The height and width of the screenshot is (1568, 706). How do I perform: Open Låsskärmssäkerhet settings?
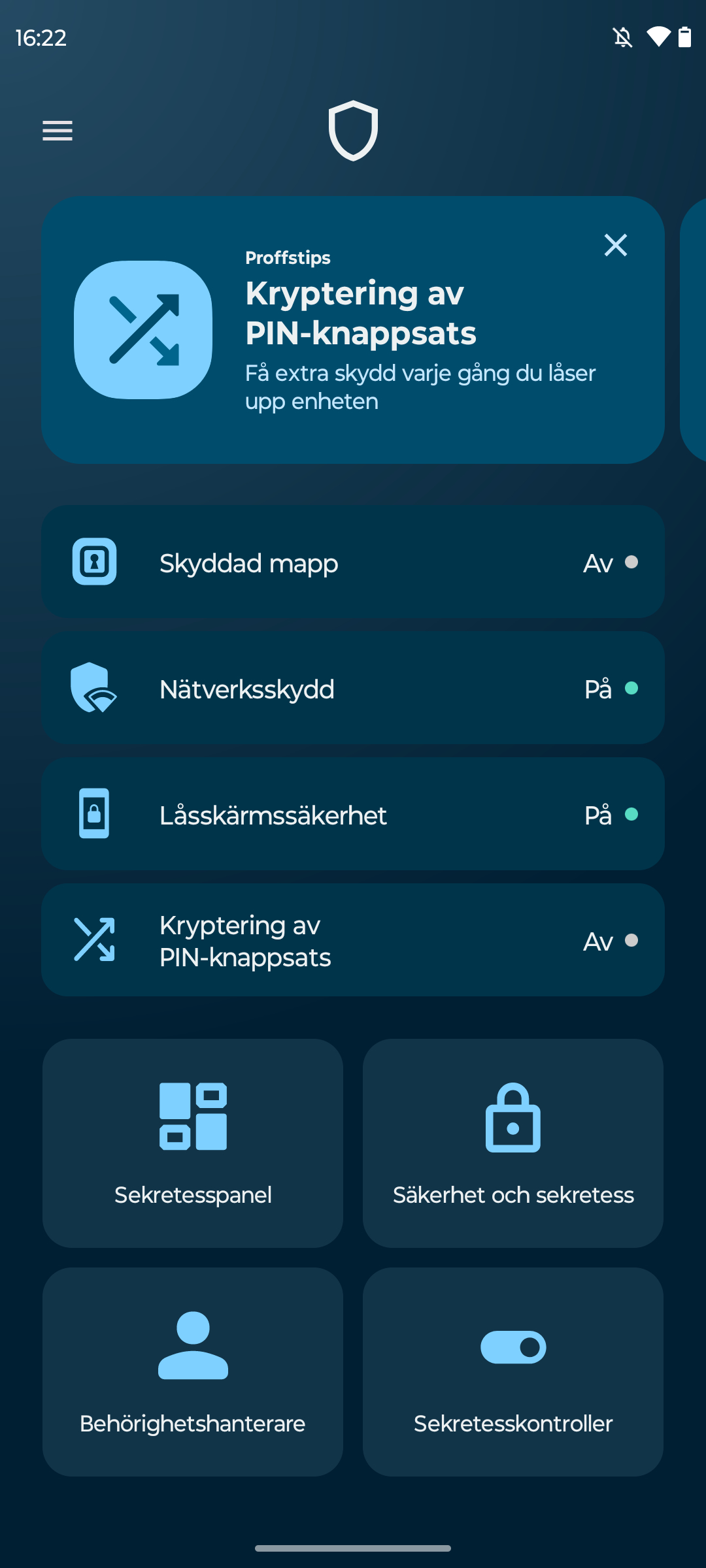coord(353,814)
